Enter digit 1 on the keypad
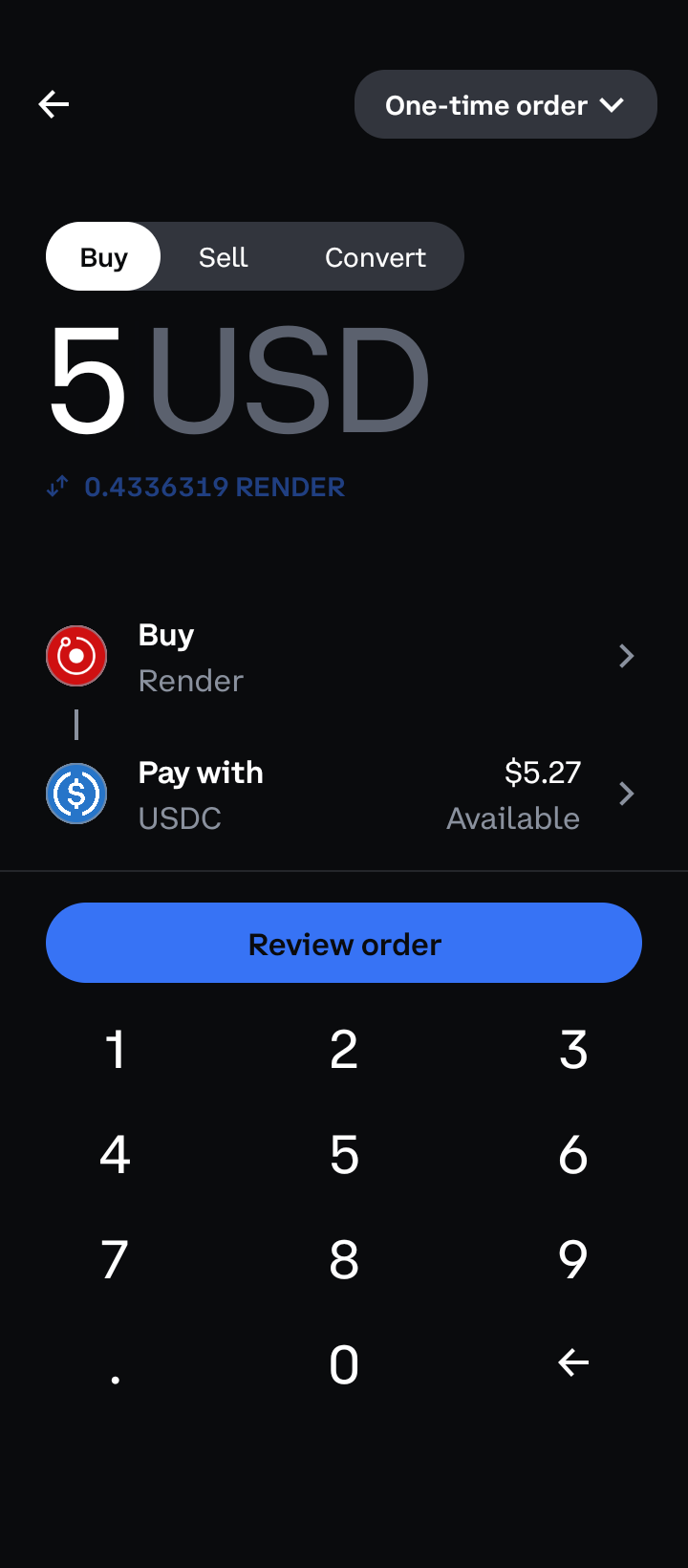Screen dimensions: 688x1568 coord(115,1050)
